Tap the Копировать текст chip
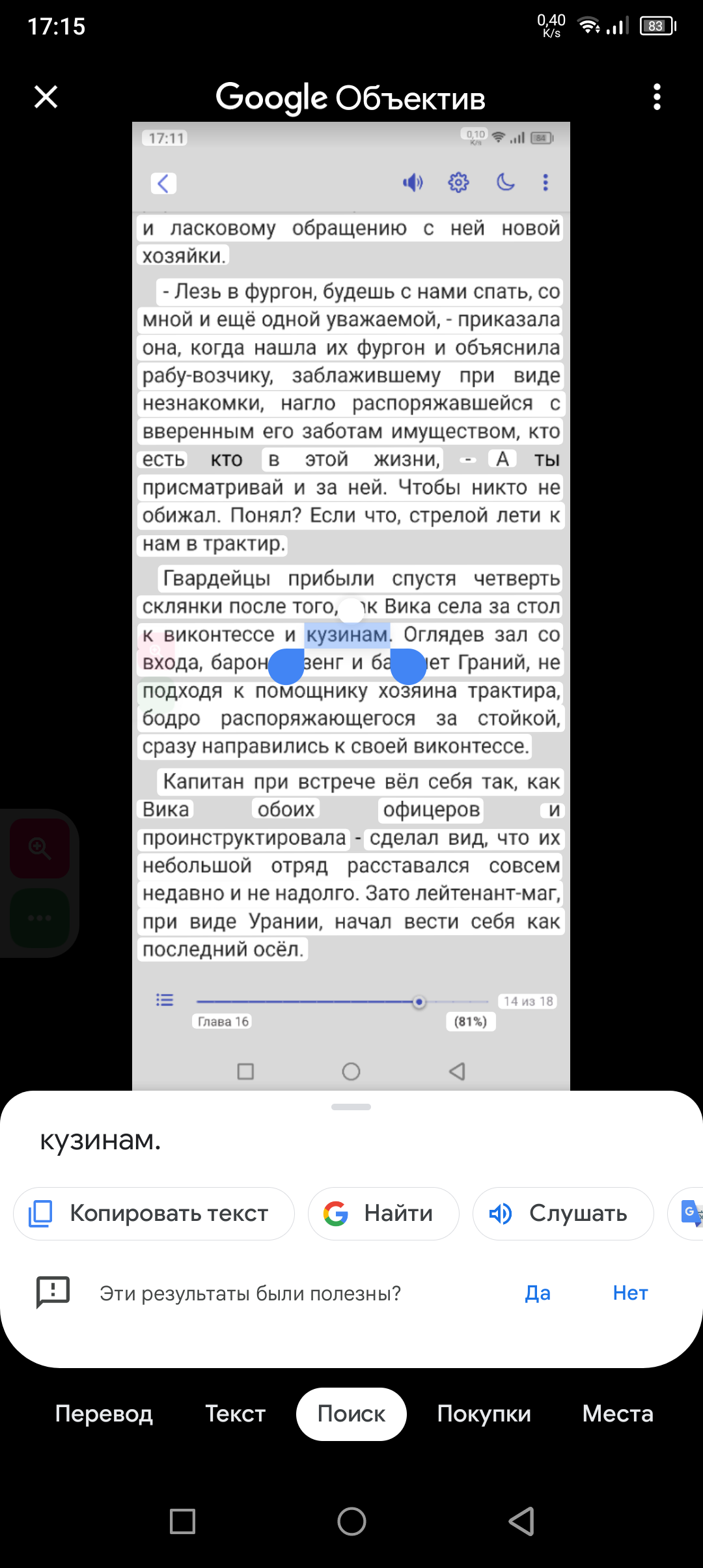703x1568 pixels. tap(154, 1214)
